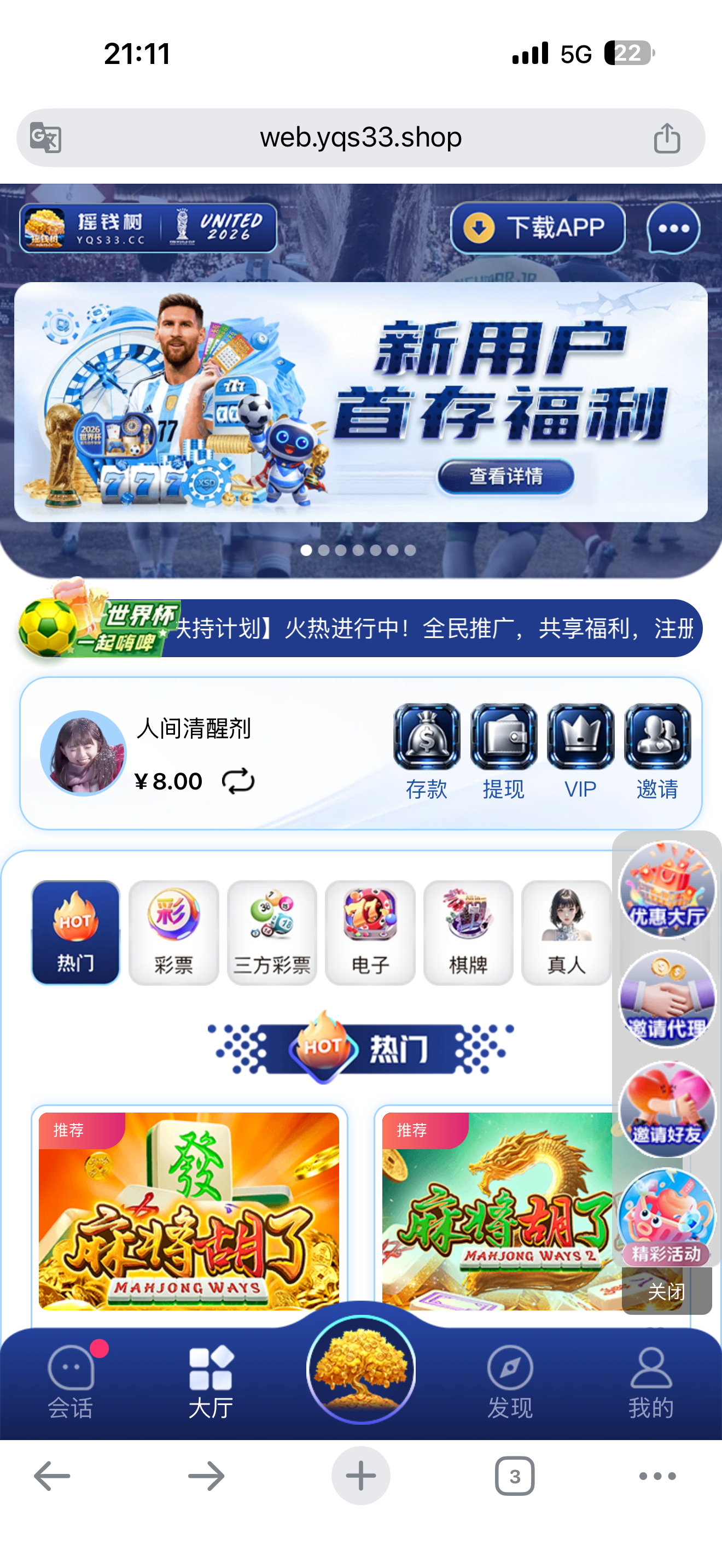Switch to the 真人 live category

click(x=566, y=933)
